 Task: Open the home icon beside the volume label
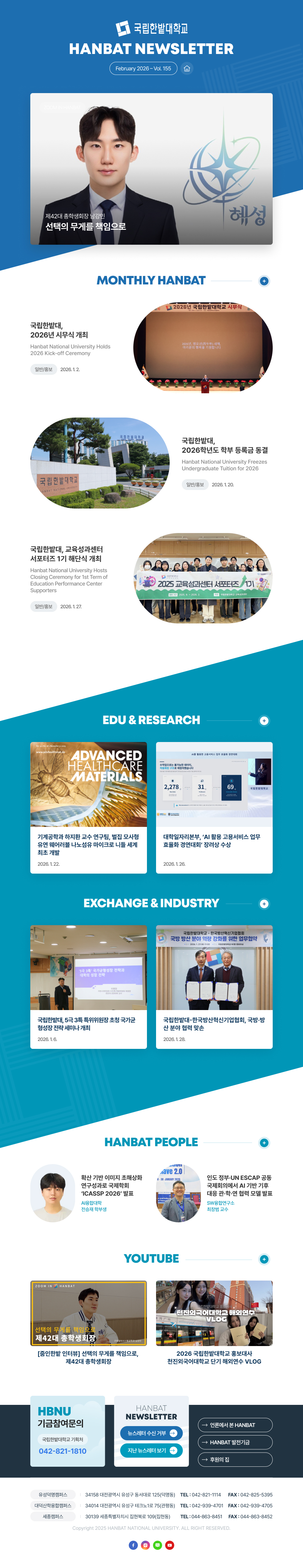tap(187, 68)
